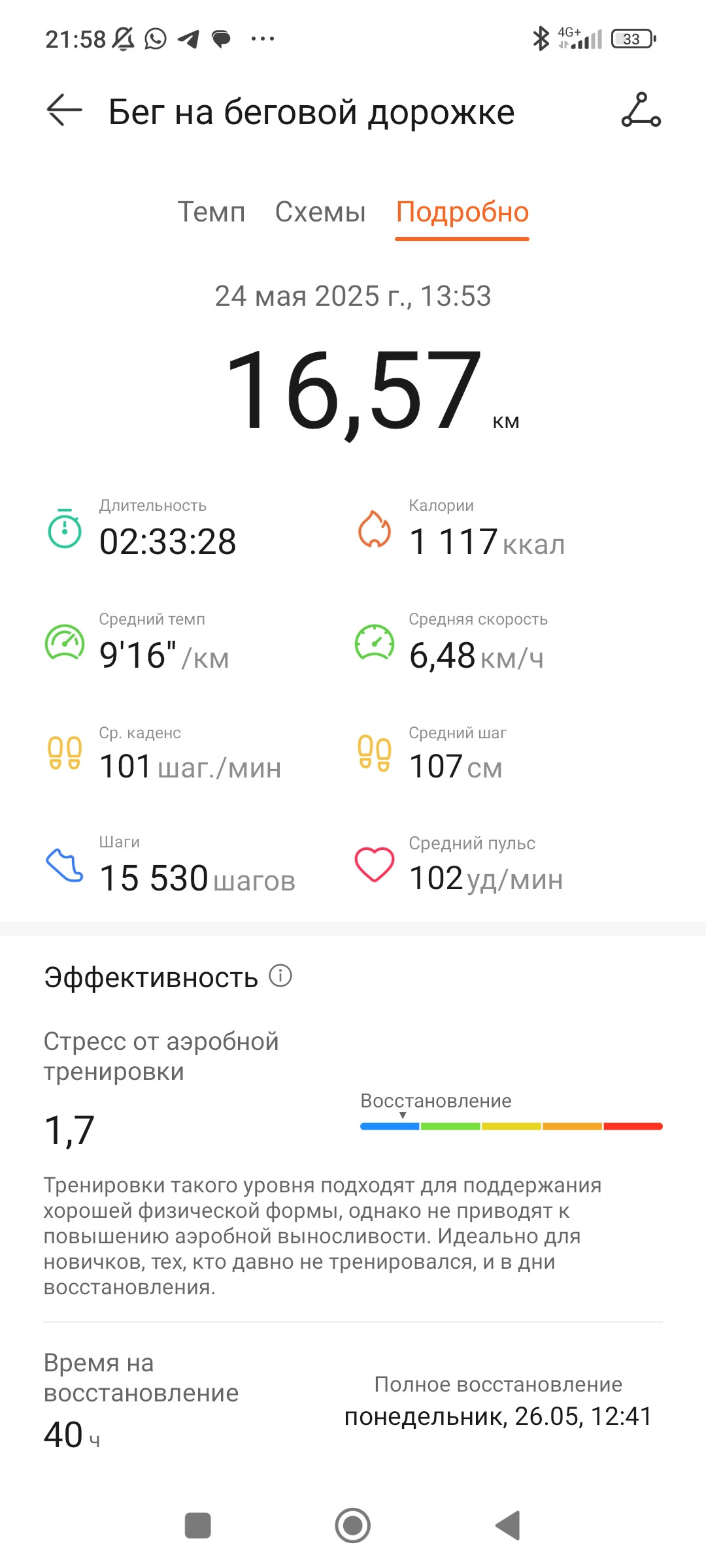The height and width of the screenshot is (1568, 706).
Task: Open info icon next to Эффективность
Action: [x=280, y=976]
